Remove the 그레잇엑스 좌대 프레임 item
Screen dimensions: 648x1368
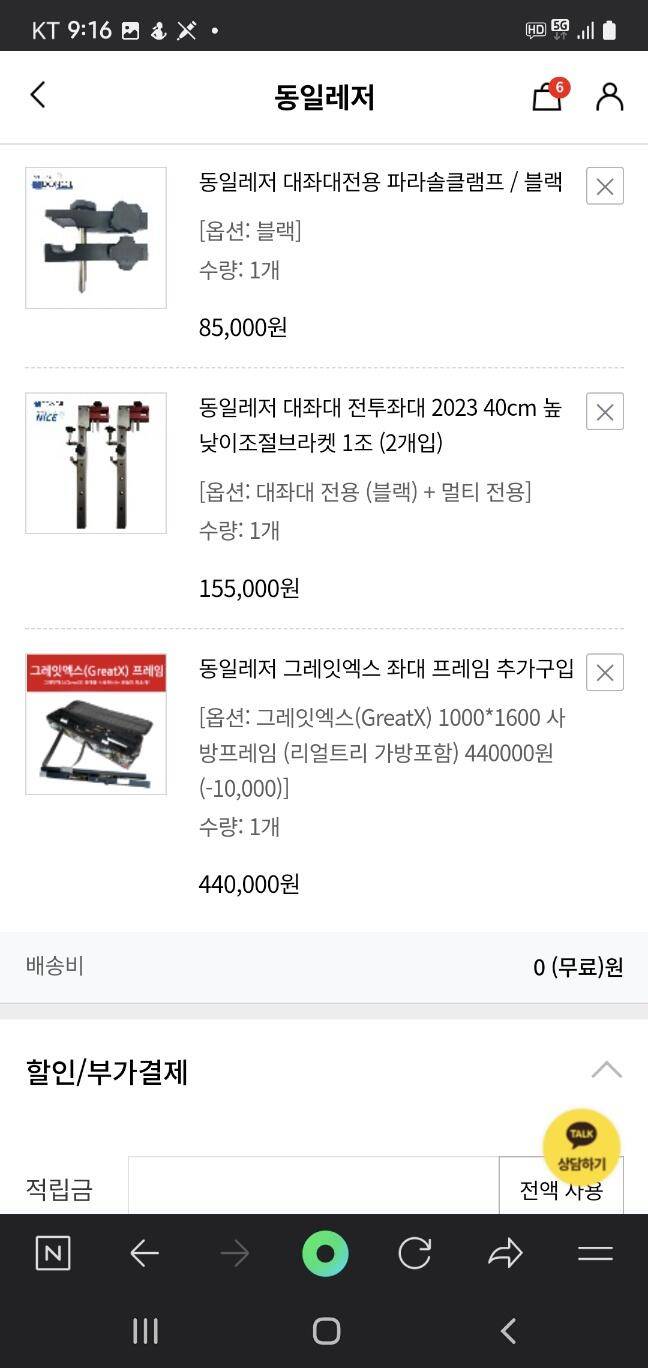[604, 673]
